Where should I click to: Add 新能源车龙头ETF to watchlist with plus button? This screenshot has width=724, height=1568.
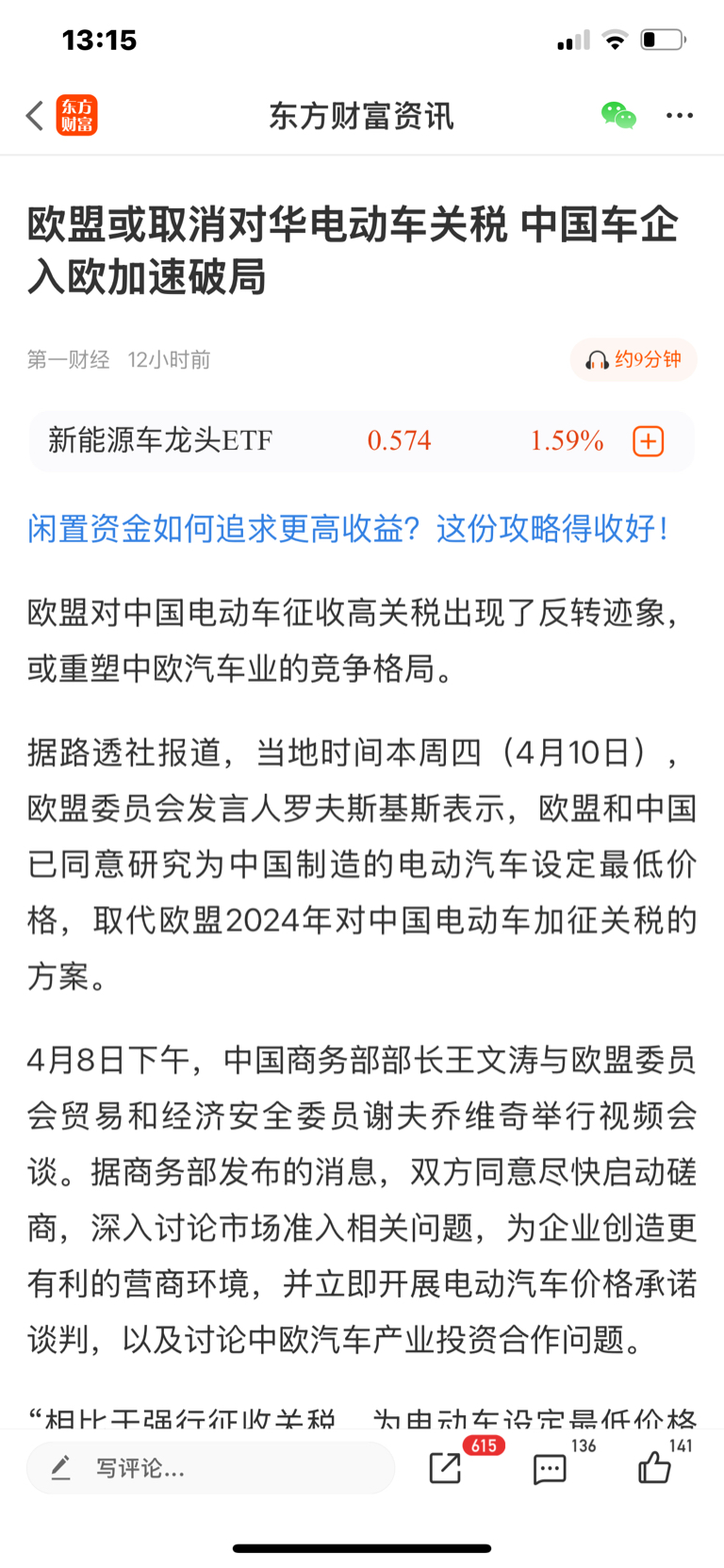click(x=648, y=440)
